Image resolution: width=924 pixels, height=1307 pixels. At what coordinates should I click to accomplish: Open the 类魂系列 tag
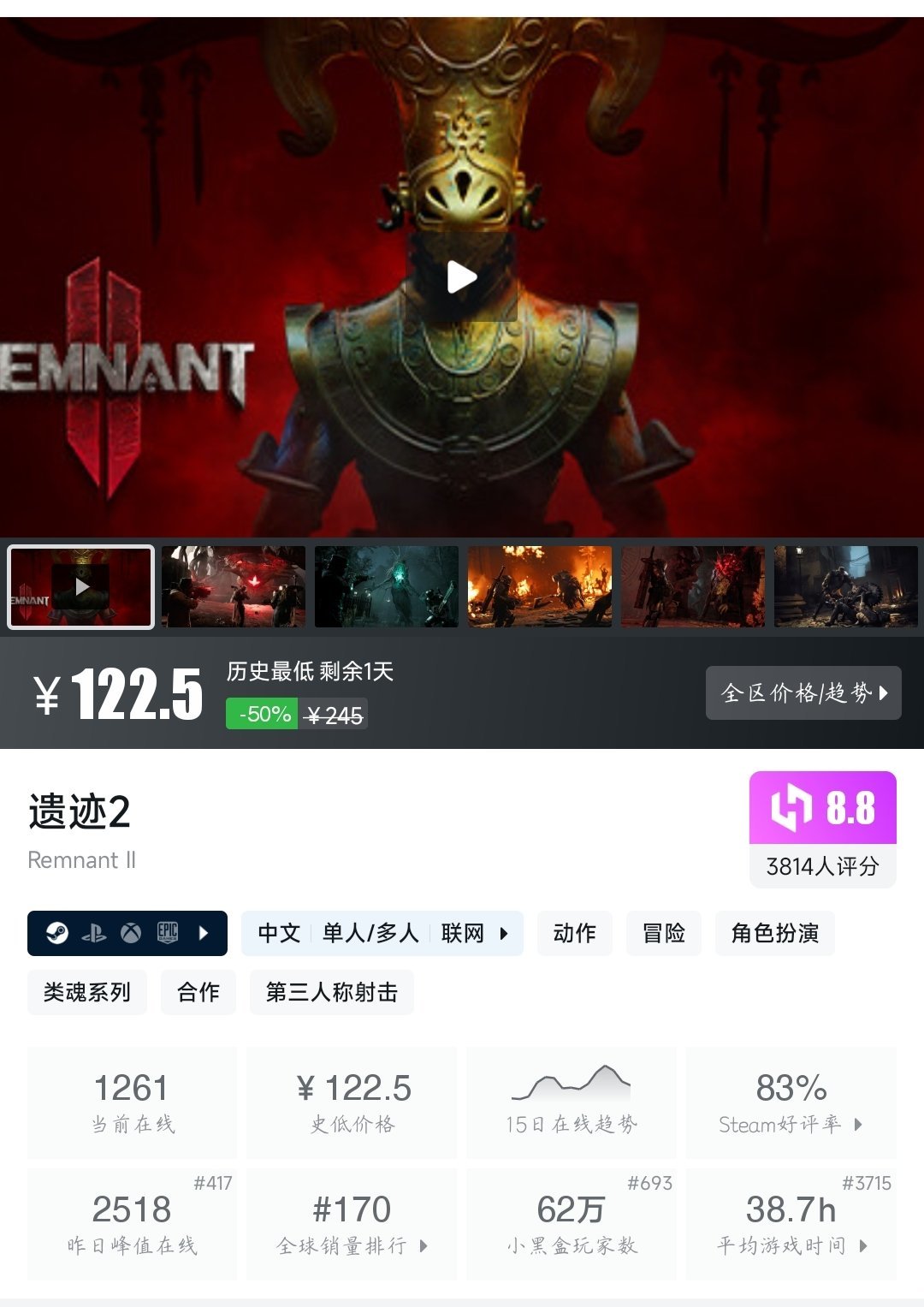[x=87, y=992]
